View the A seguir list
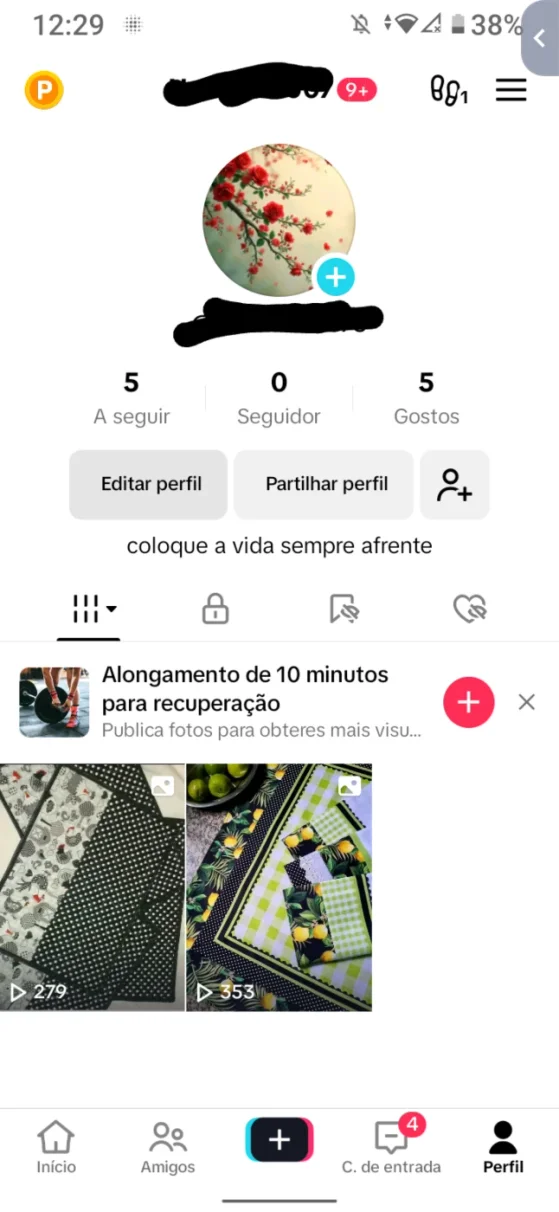Image resolution: width=559 pixels, height=1212 pixels. pos(132,398)
